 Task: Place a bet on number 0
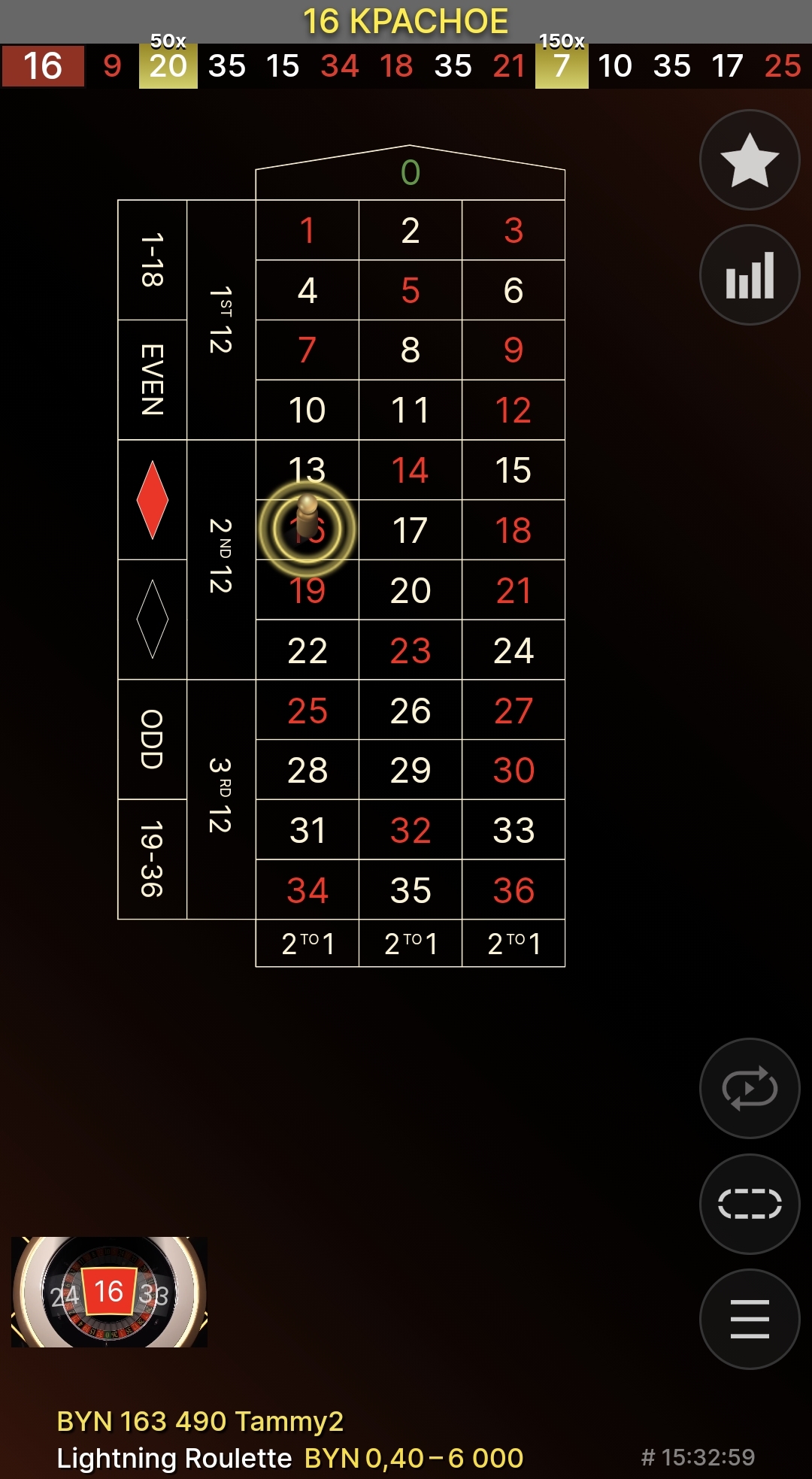(411, 174)
